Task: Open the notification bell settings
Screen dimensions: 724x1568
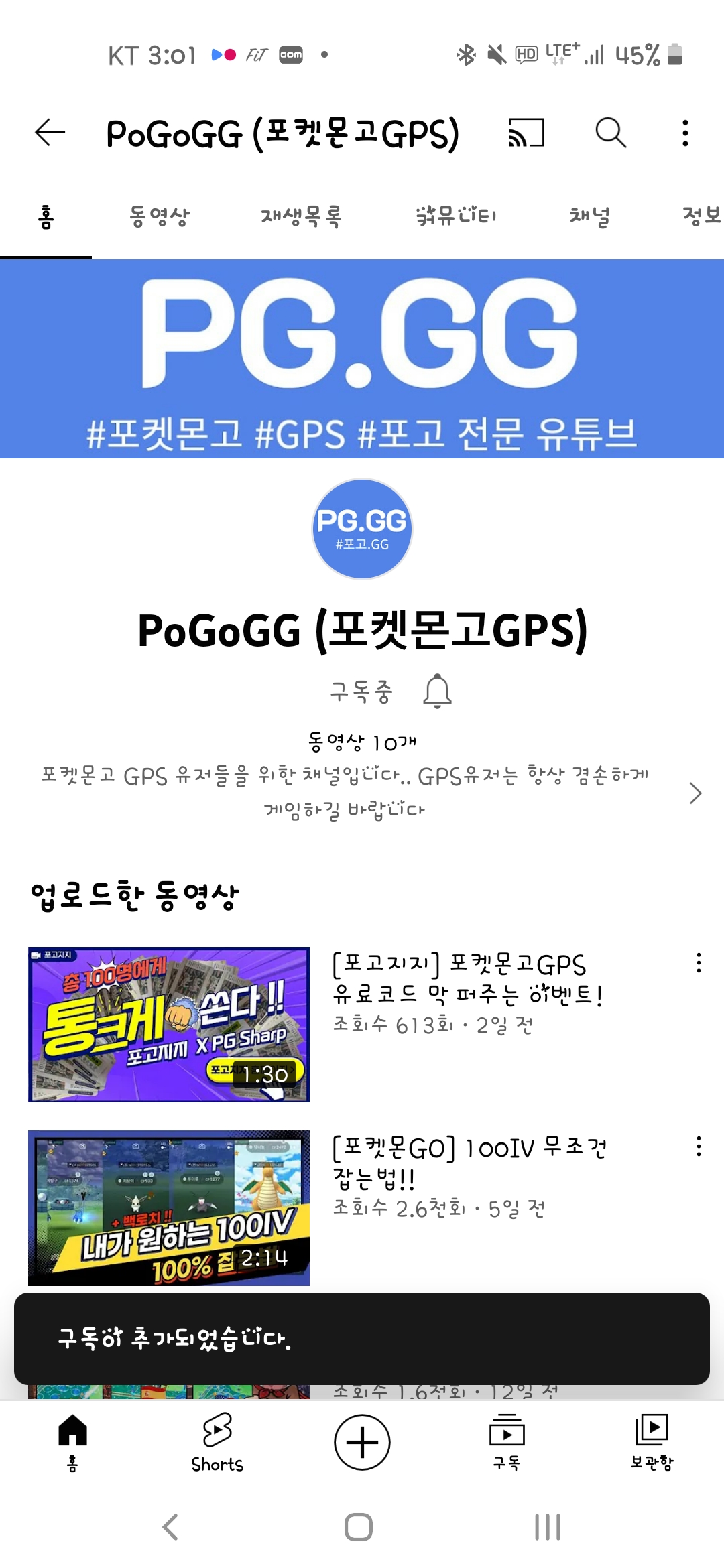Action: coord(437,691)
